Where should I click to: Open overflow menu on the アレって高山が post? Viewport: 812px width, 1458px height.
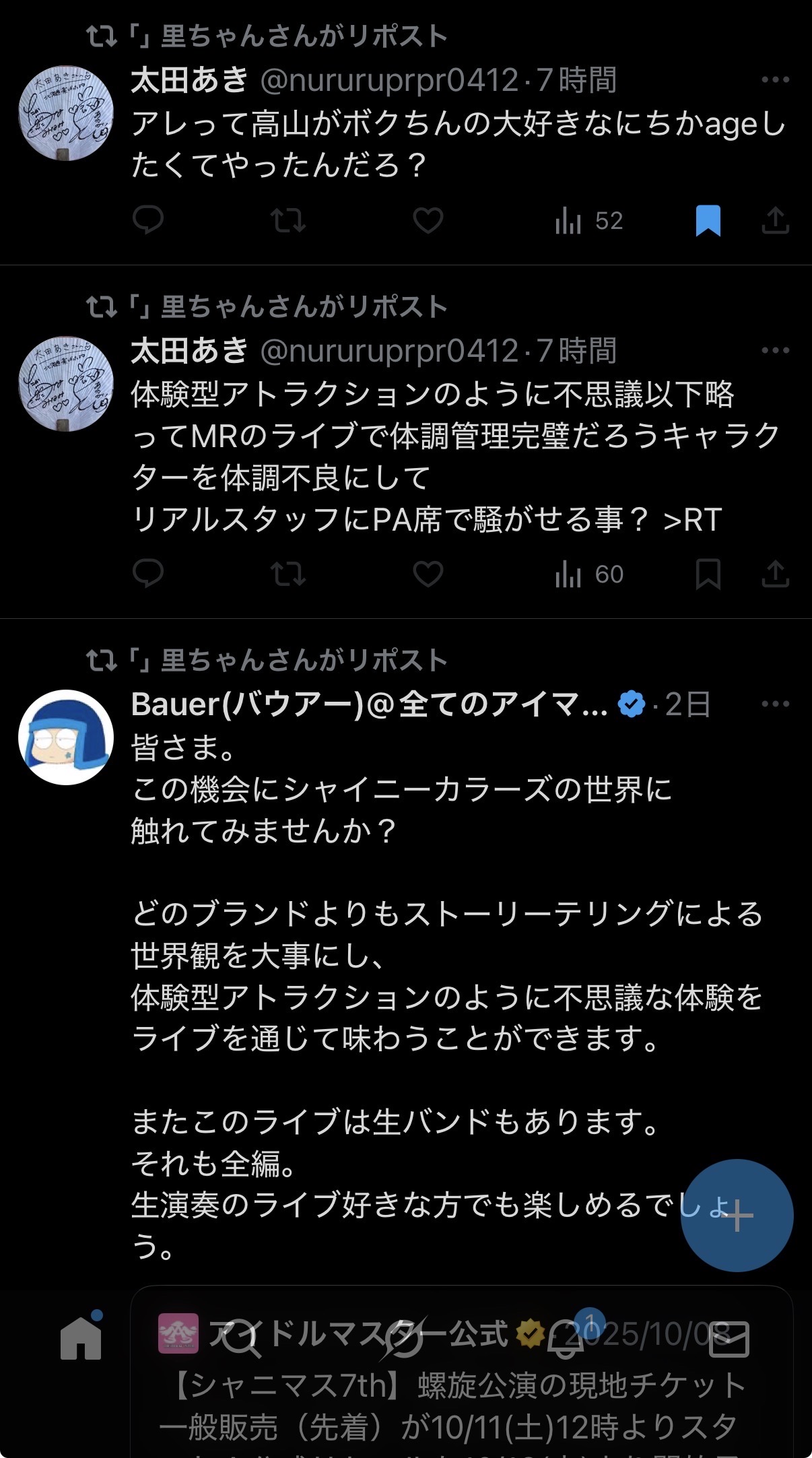[x=775, y=80]
